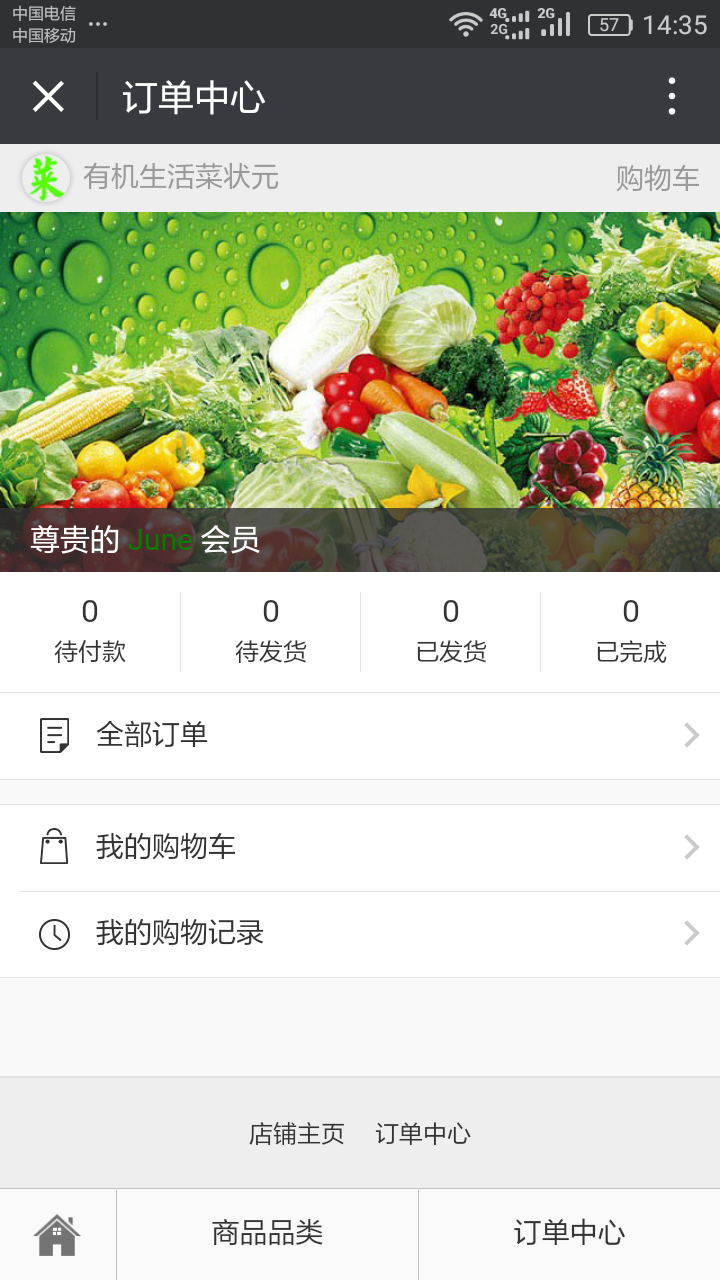Open 我的购物记录
The image size is (720, 1280).
click(x=360, y=934)
